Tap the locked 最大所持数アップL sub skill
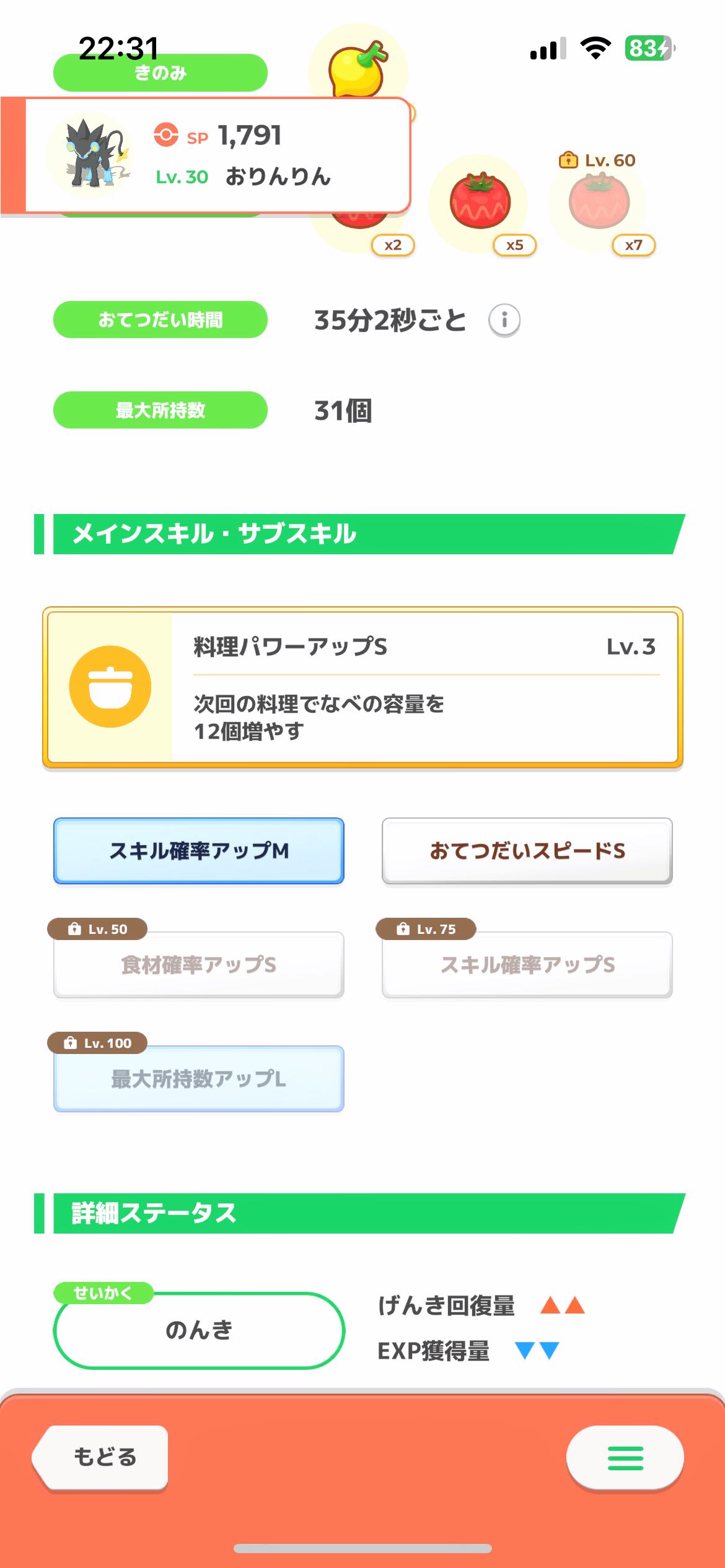725x1568 pixels. click(199, 1079)
